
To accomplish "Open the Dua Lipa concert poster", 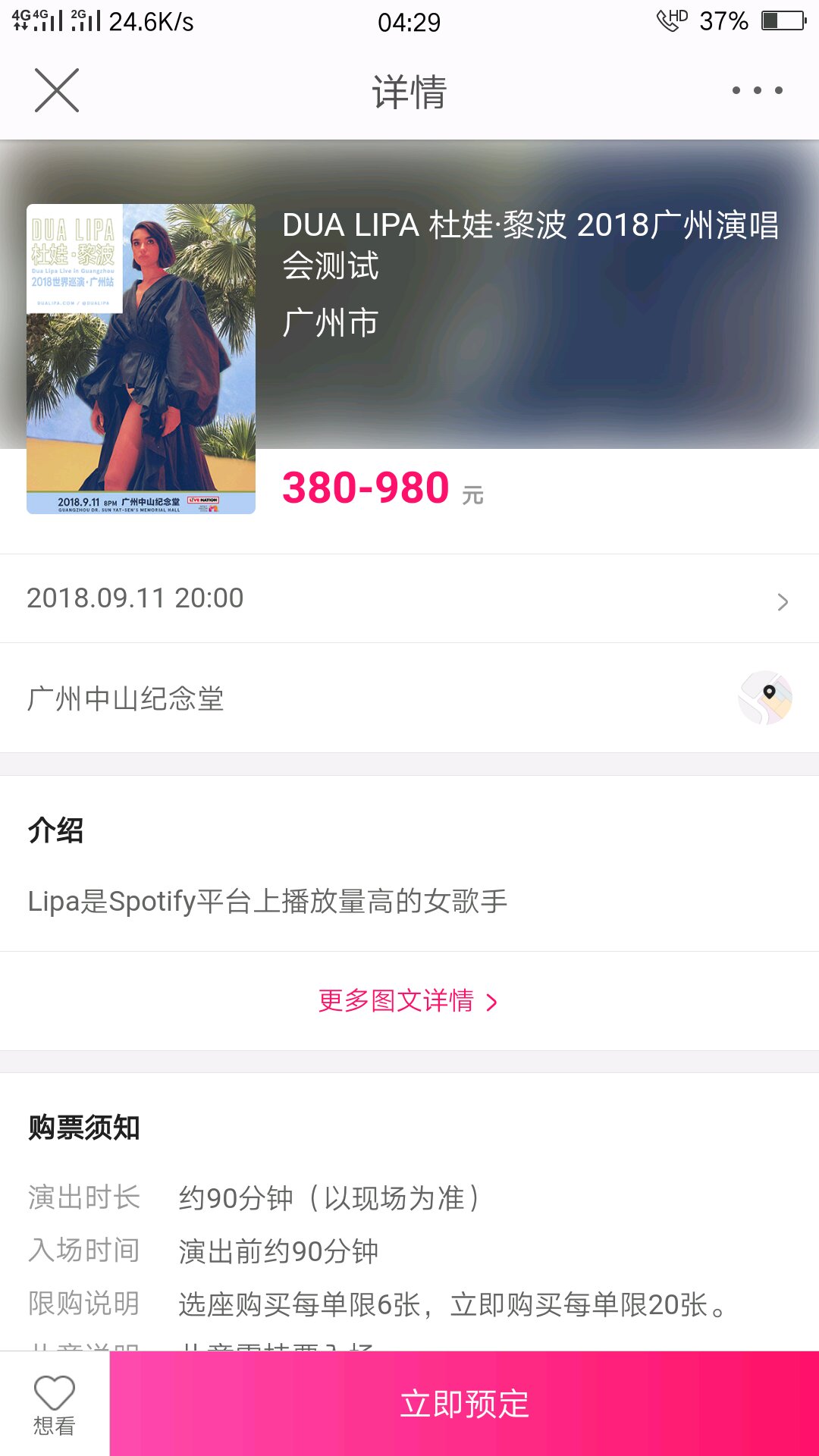I will click(x=141, y=359).
